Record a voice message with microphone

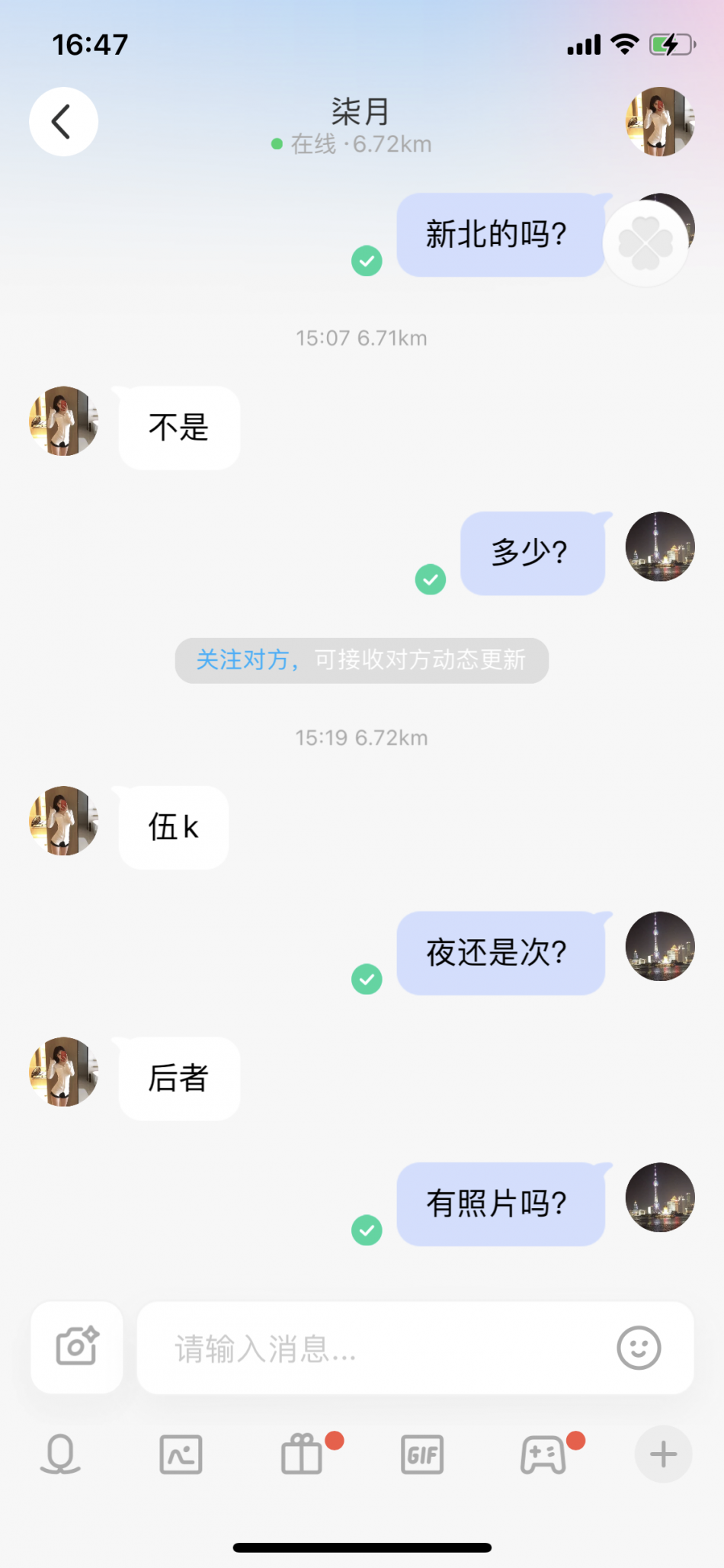(x=60, y=1454)
